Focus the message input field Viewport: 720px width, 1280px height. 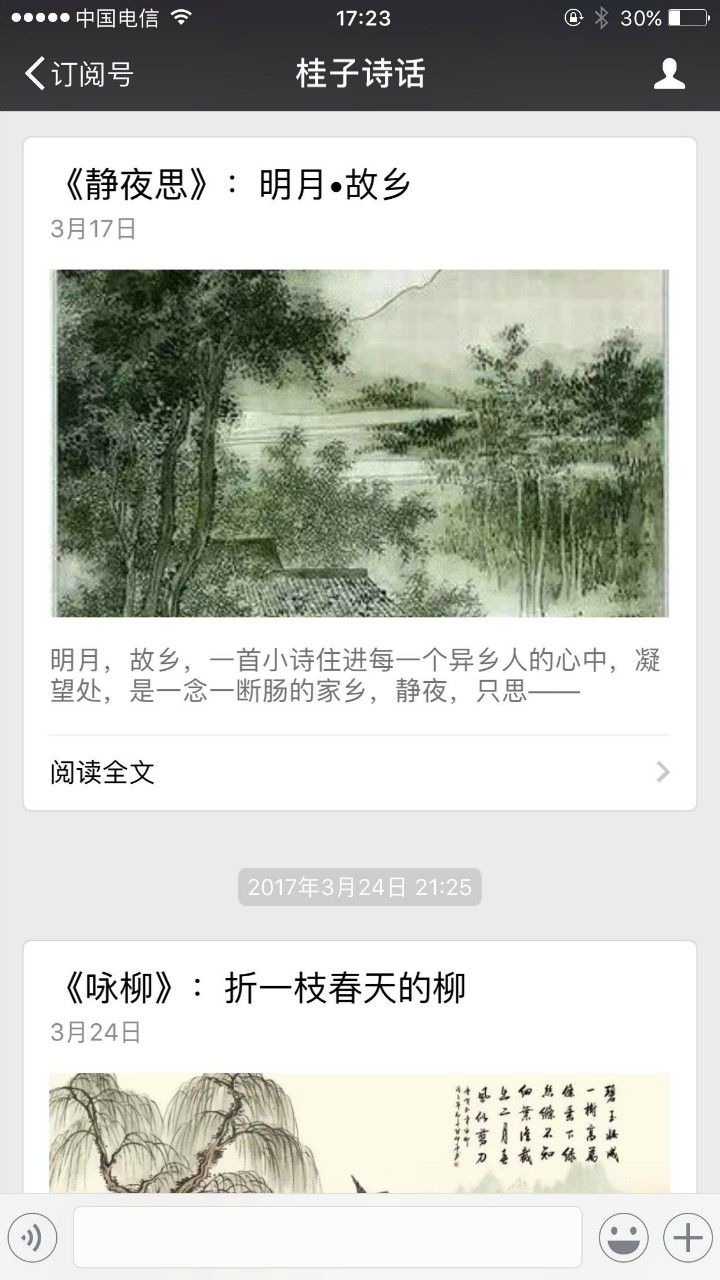pyautogui.click(x=327, y=1238)
